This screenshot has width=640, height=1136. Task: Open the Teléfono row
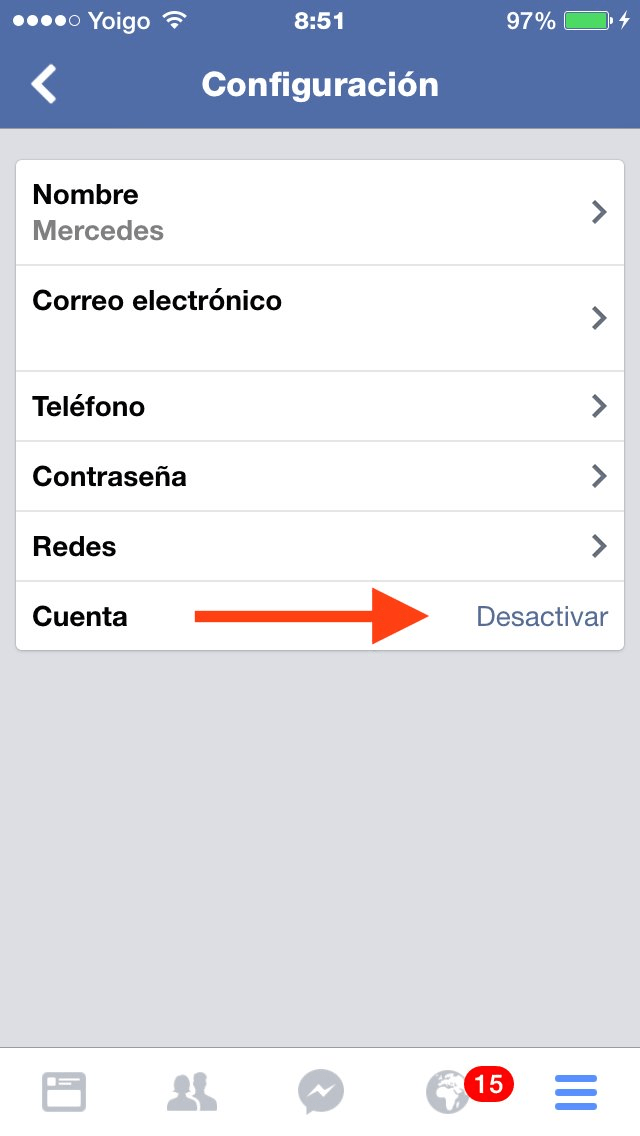(320, 406)
